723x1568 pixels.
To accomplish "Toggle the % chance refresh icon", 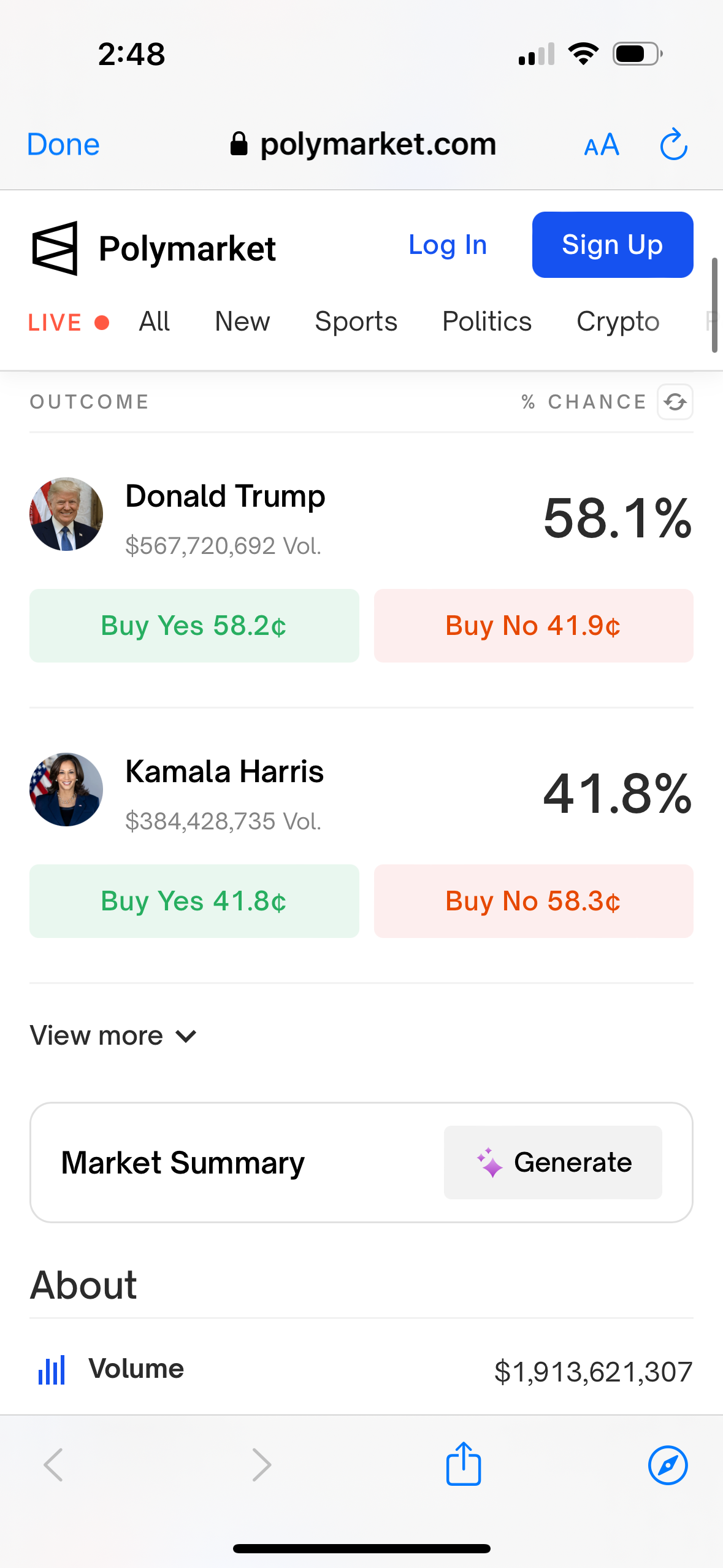I will click(x=675, y=402).
